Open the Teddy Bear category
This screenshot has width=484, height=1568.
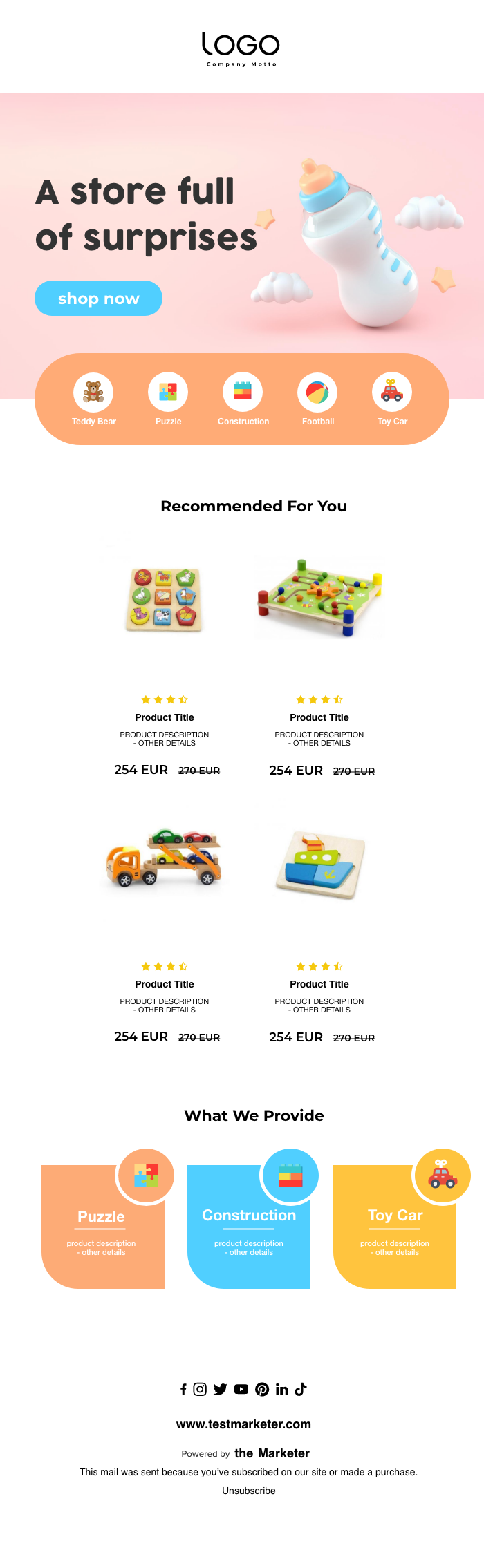(x=93, y=392)
